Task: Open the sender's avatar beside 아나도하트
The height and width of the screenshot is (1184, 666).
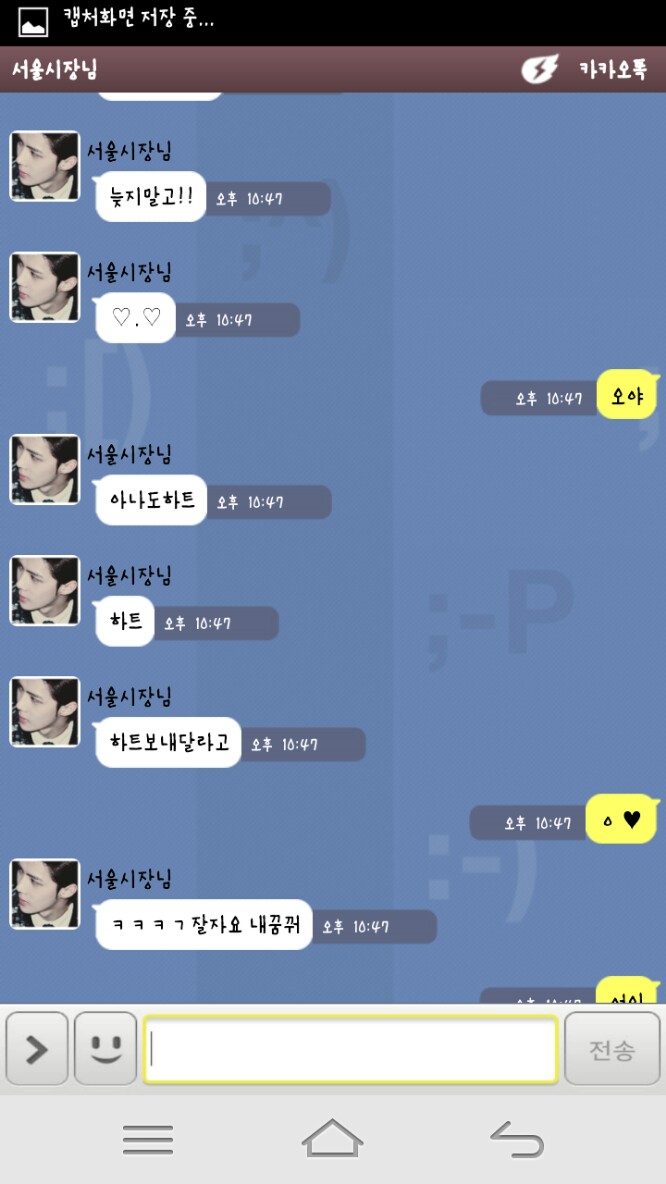Action: pos(45,469)
